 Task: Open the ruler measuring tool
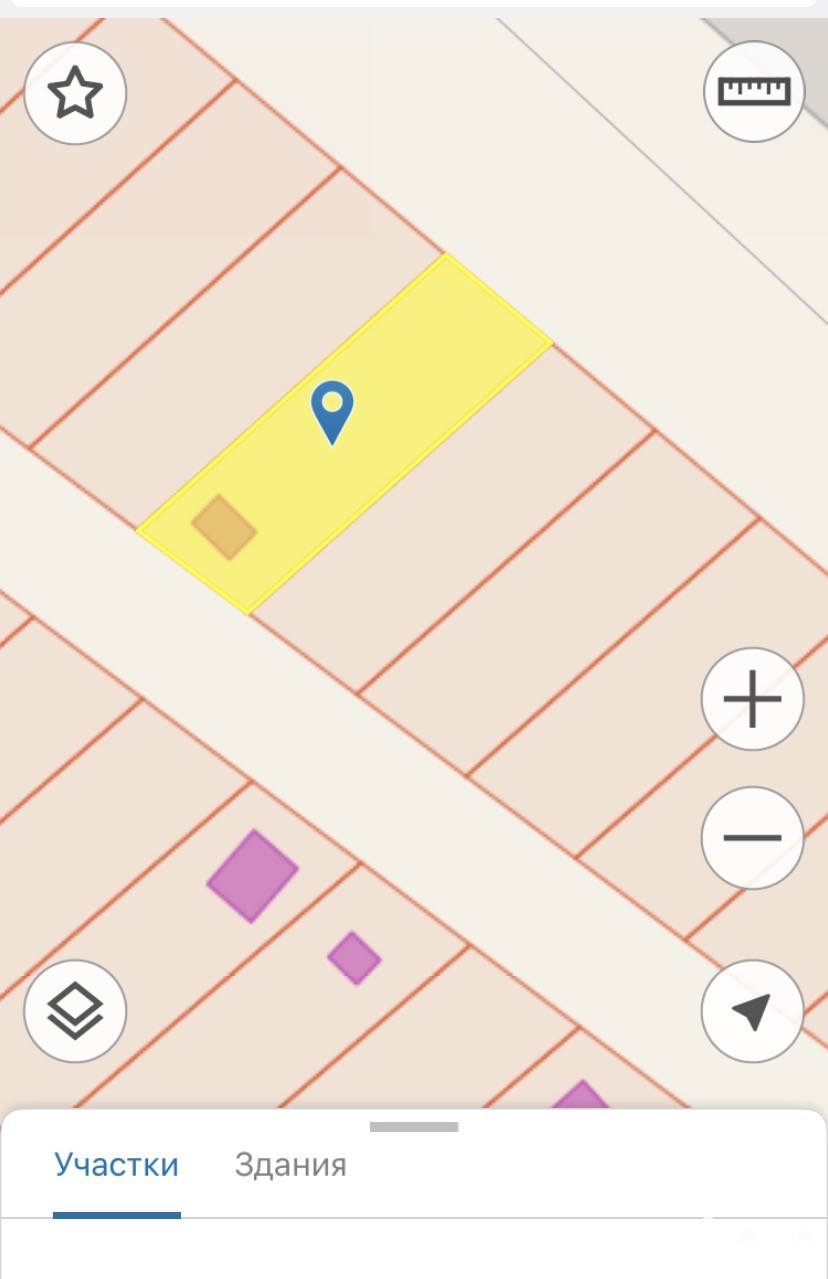click(754, 91)
